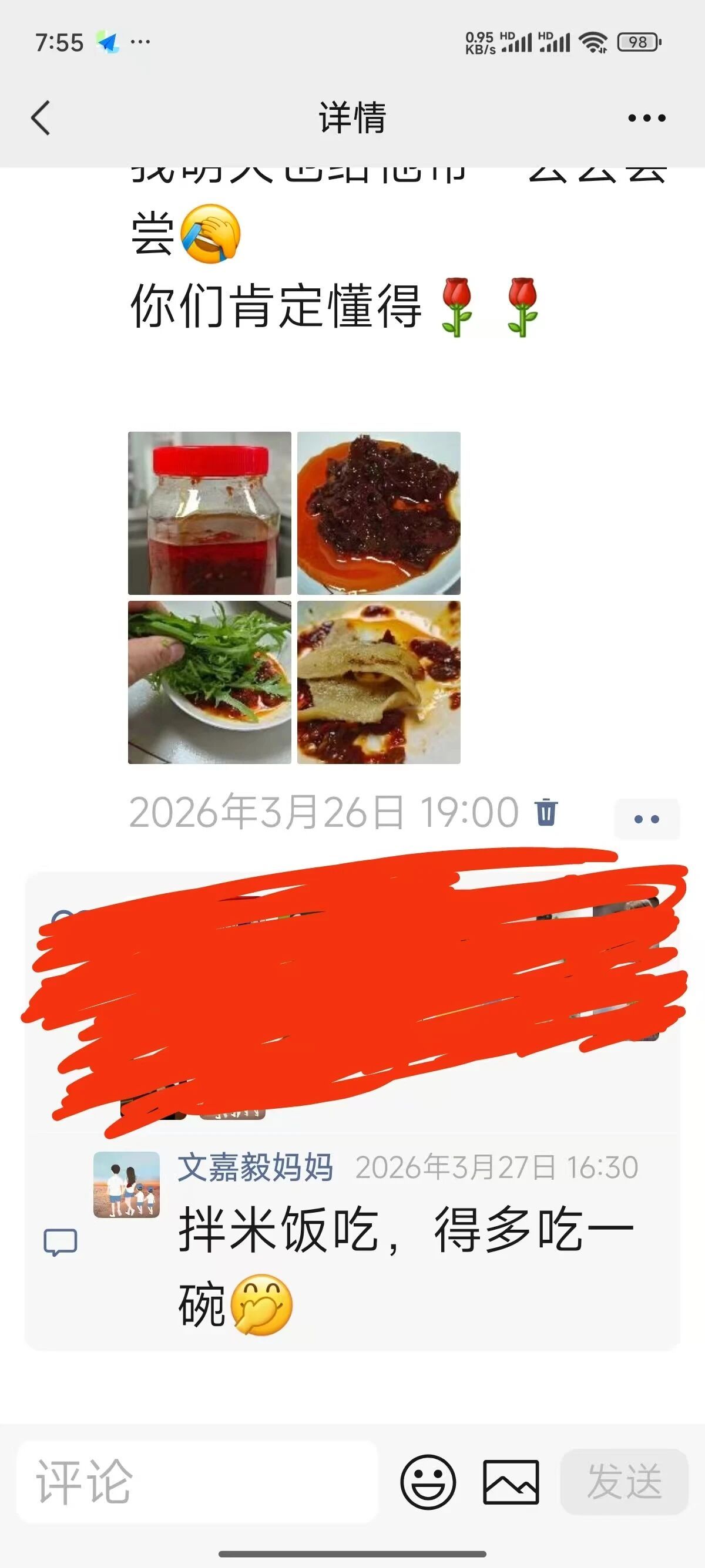Open the green vegetables photo thumbnail
705x1568 pixels.
(x=210, y=682)
